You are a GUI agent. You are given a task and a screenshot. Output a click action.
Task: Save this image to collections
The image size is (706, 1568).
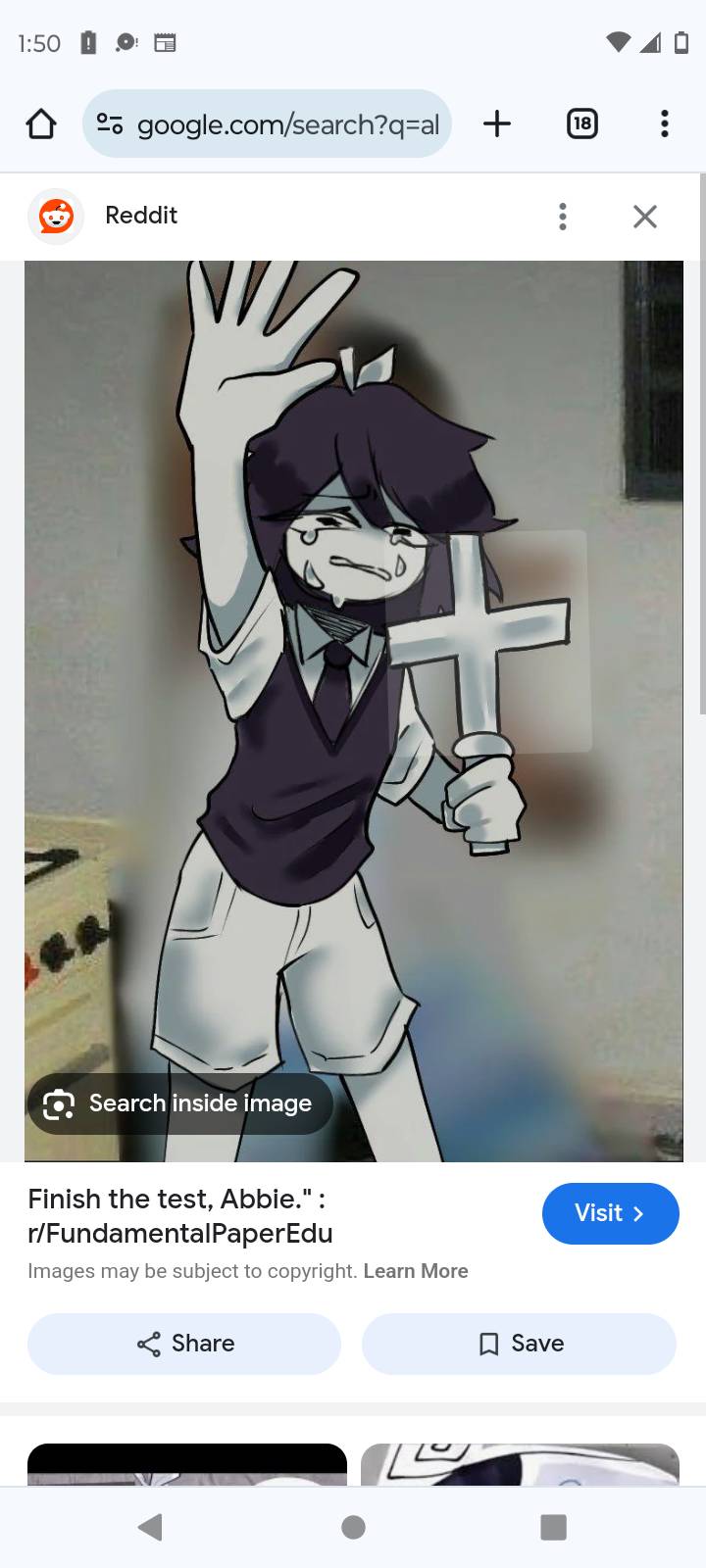[x=519, y=1344]
